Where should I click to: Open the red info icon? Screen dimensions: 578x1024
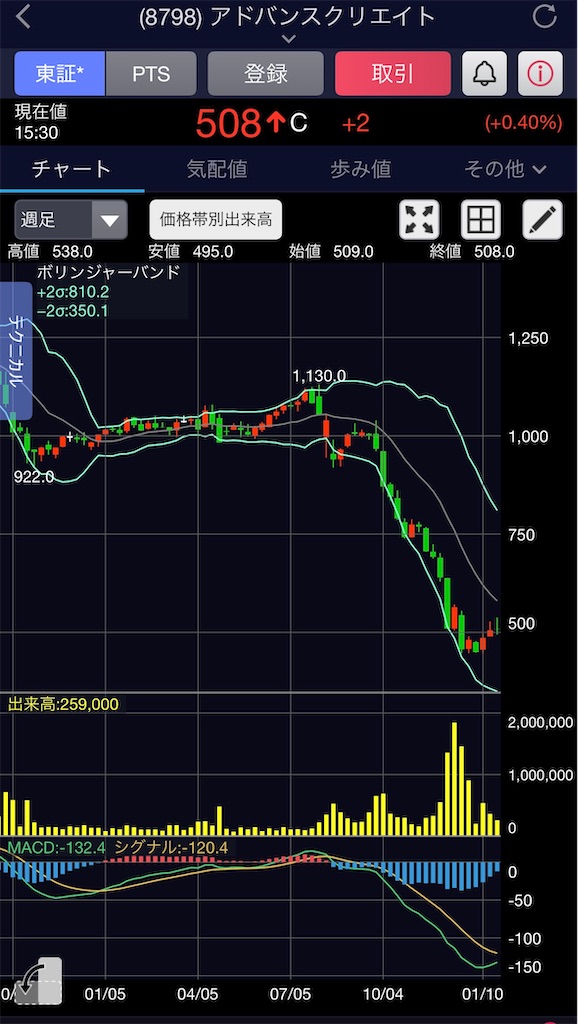click(x=540, y=74)
